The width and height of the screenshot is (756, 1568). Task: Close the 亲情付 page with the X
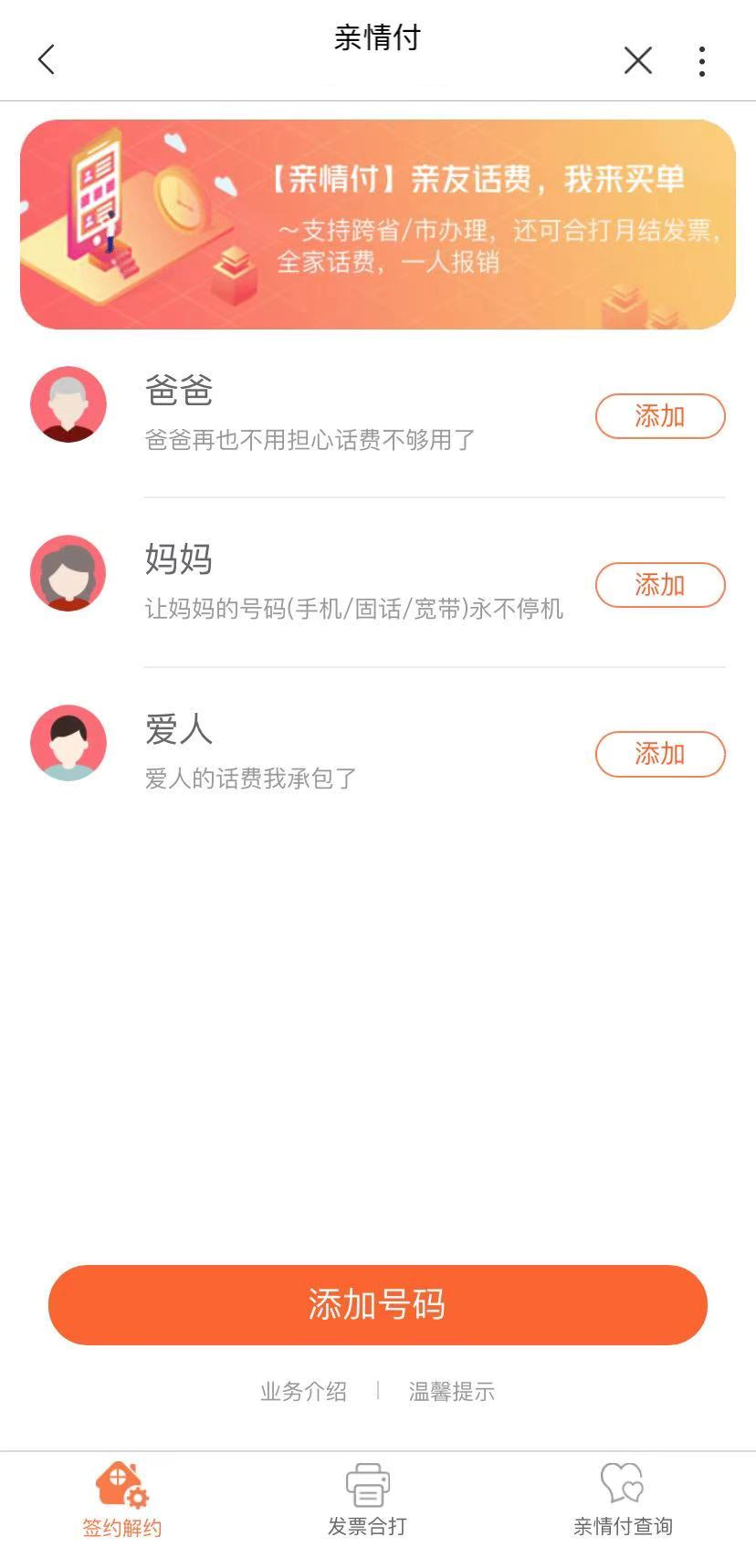[637, 60]
